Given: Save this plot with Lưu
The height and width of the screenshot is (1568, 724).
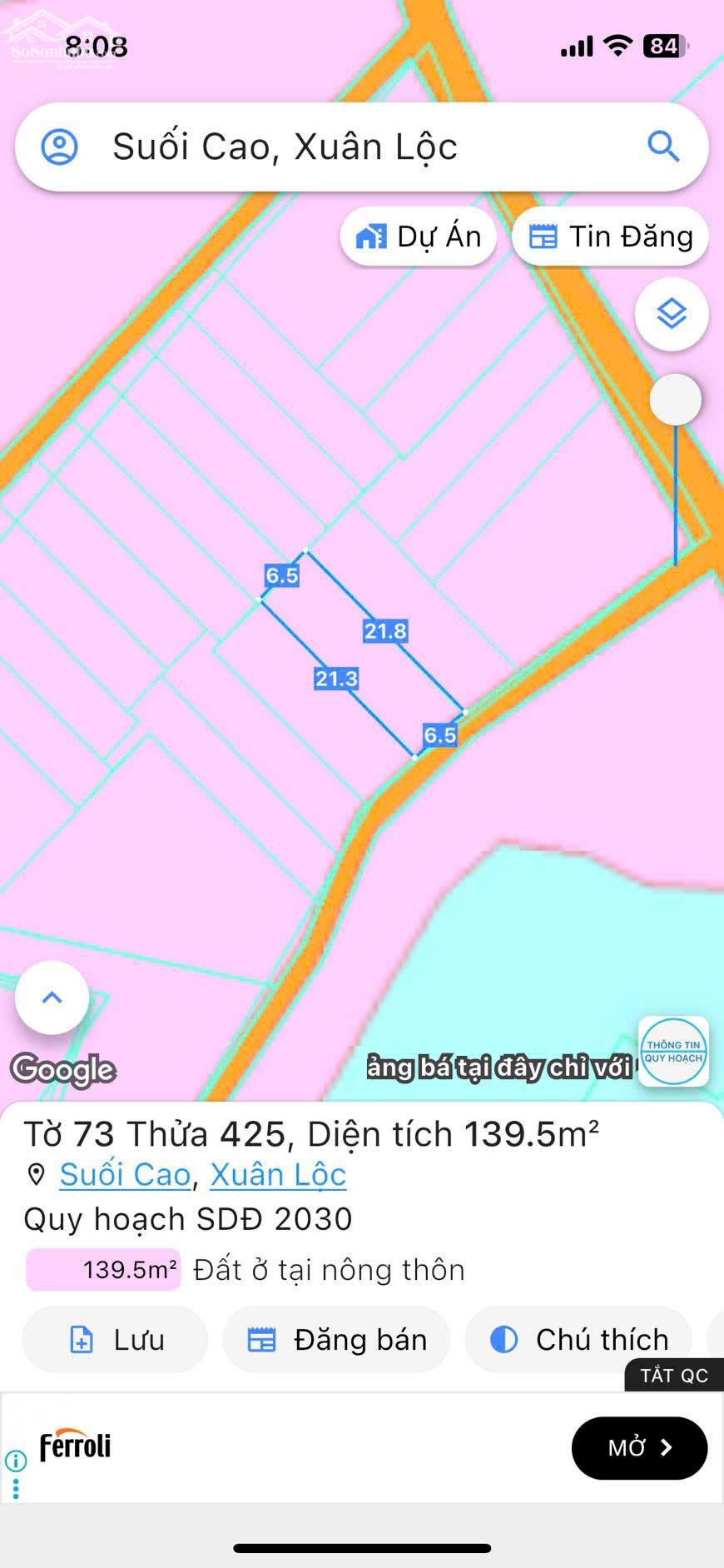Looking at the screenshot, I should tap(115, 1340).
